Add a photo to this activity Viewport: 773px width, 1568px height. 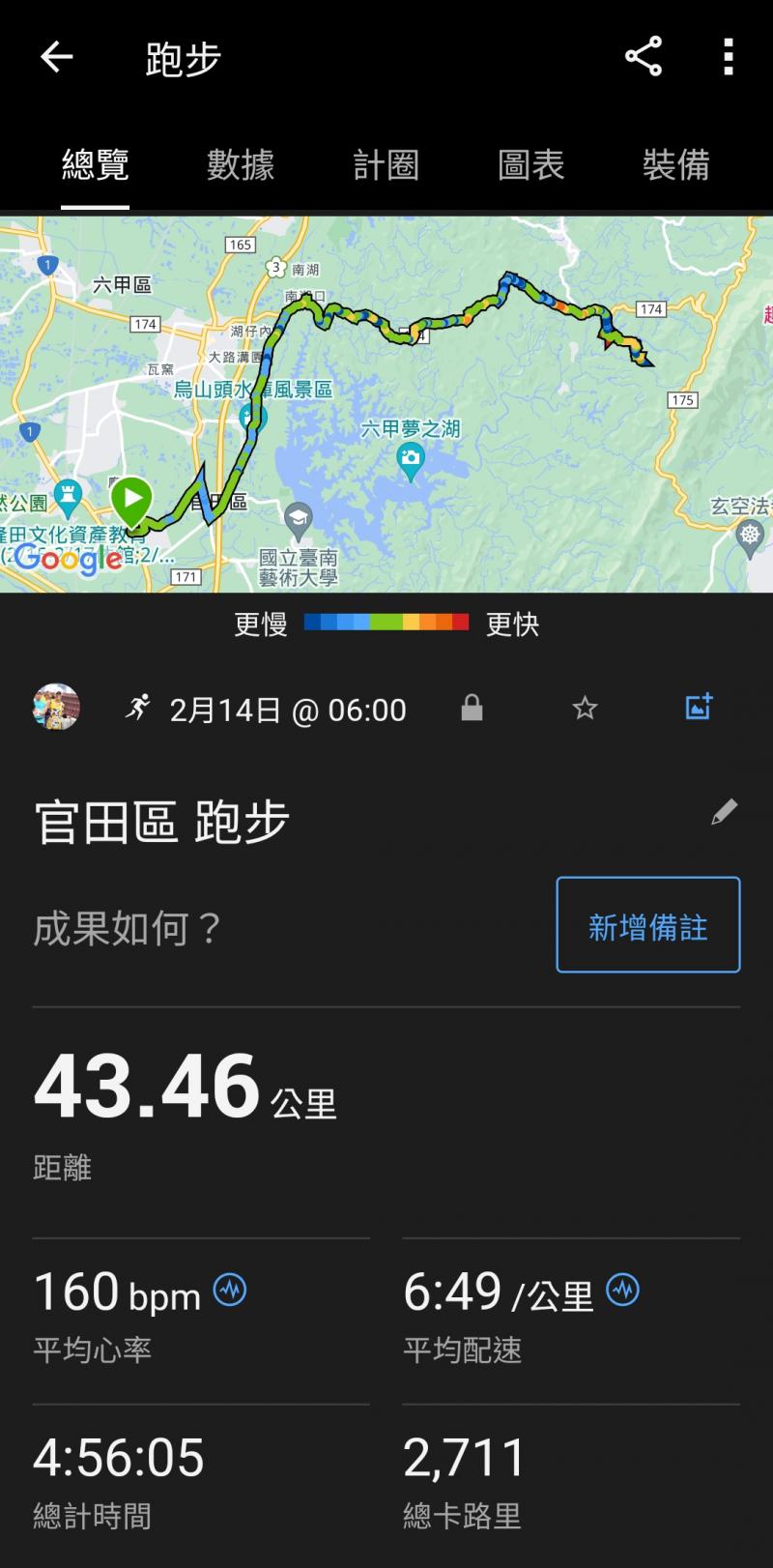point(699,707)
